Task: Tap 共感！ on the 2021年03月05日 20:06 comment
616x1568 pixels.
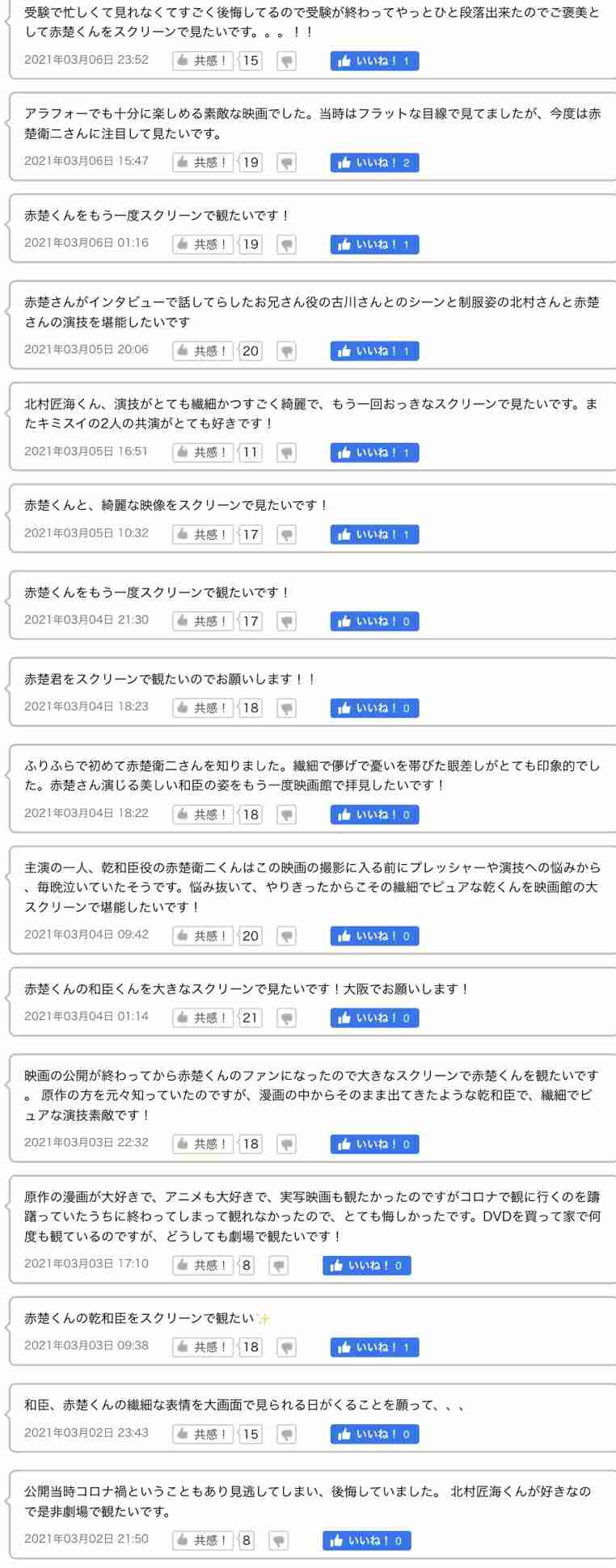Action: [x=203, y=351]
